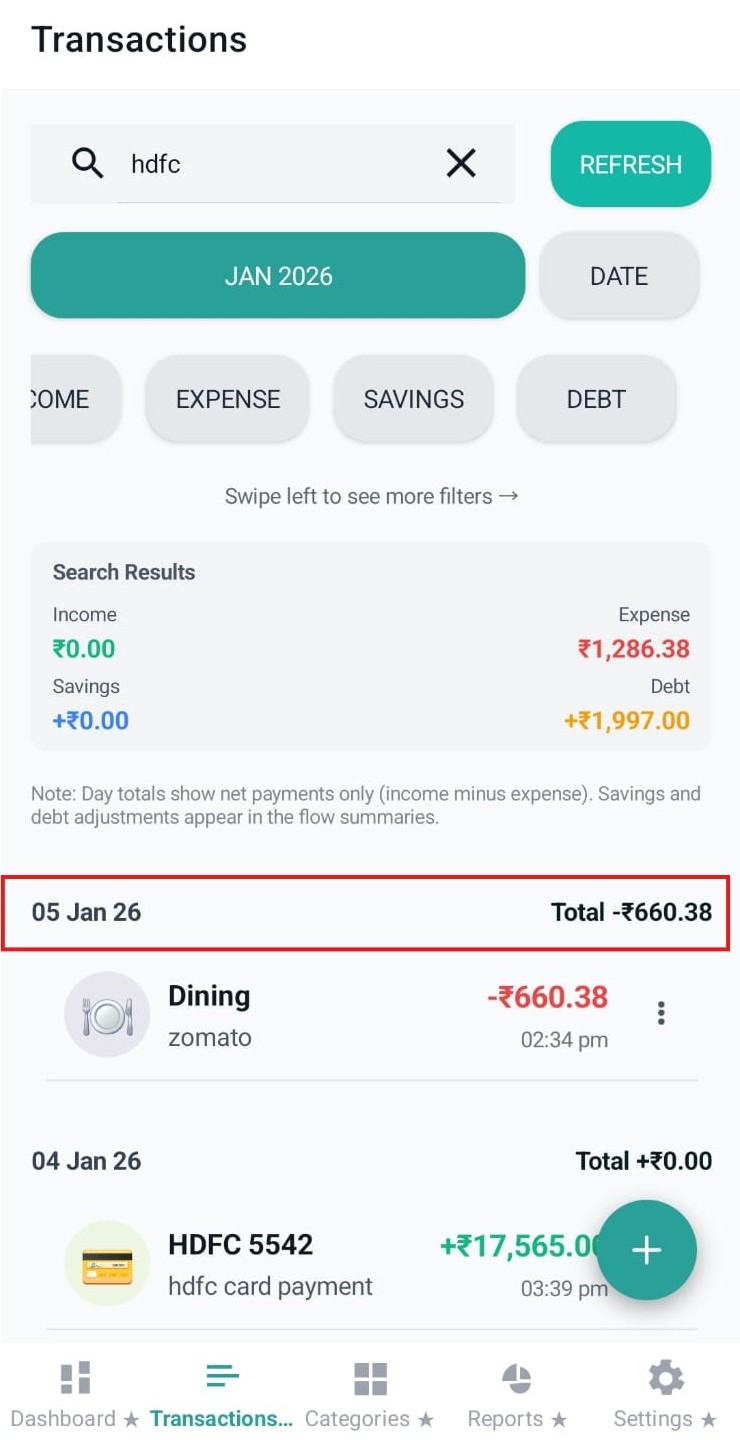Screen dimensions: 740x1440
Task: Tap the Dining plate-and-cutlery category icon
Action: coord(107,1015)
